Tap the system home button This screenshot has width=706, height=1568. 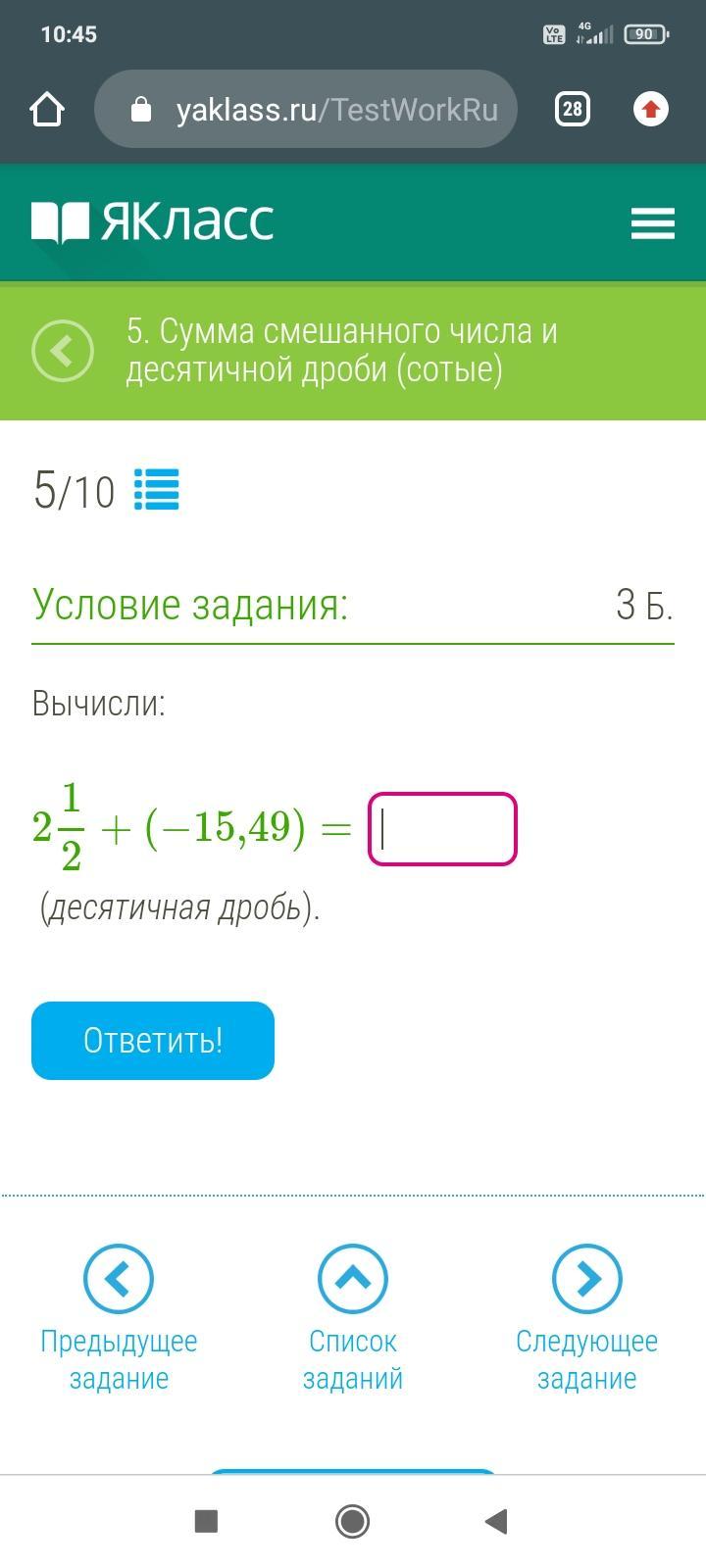point(353,1521)
